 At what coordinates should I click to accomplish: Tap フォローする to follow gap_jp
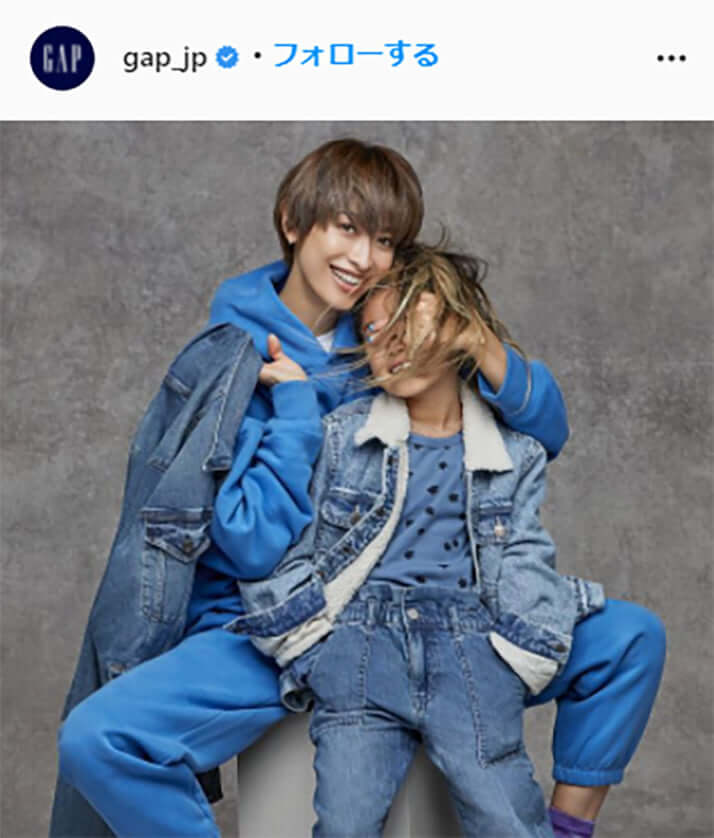355,56
